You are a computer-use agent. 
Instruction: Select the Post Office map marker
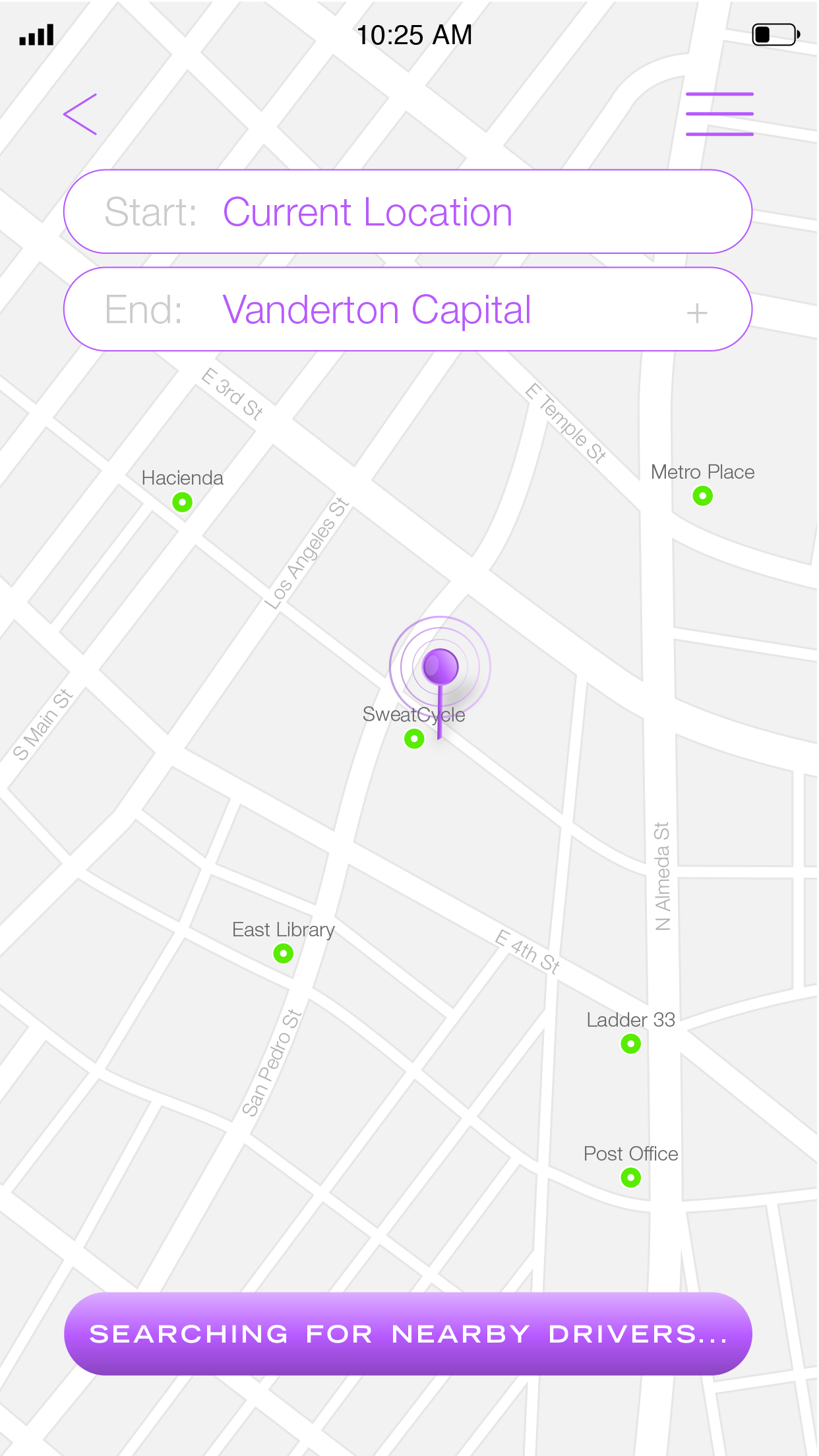[630, 1178]
